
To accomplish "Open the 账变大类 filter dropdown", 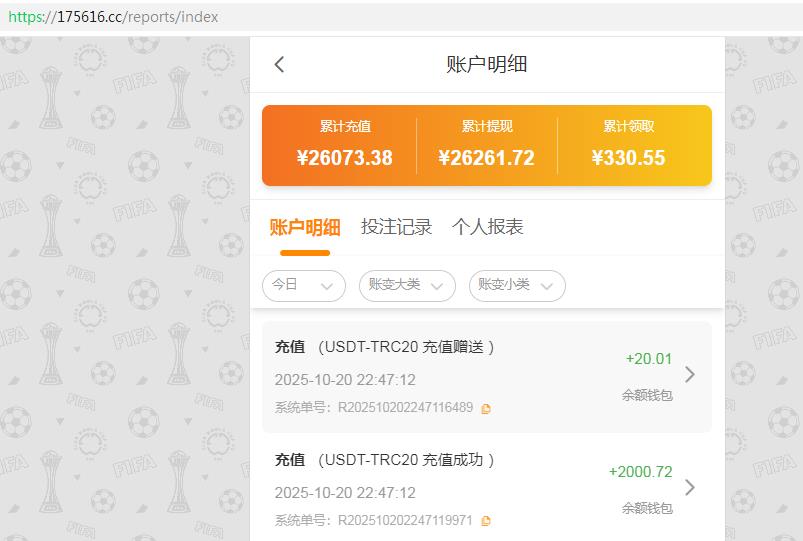I will pos(406,285).
